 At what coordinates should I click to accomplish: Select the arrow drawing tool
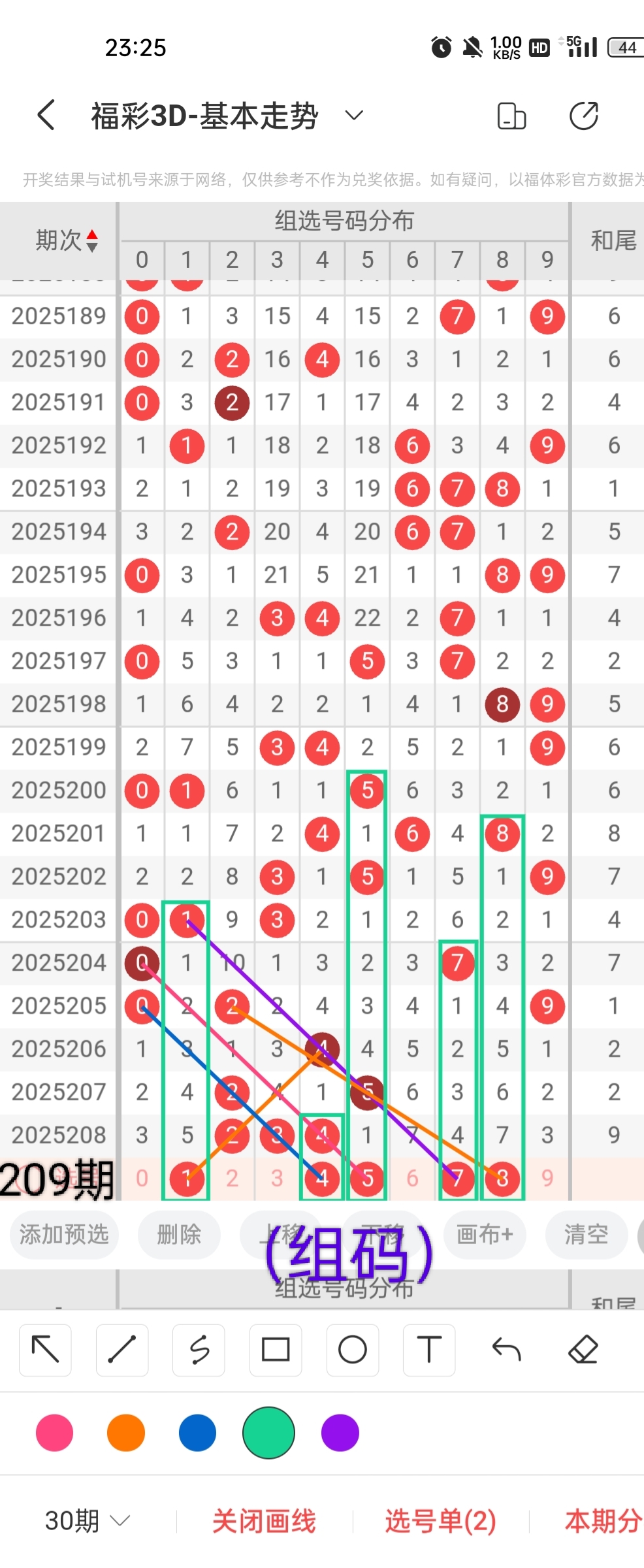pyautogui.click(x=45, y=1350)
